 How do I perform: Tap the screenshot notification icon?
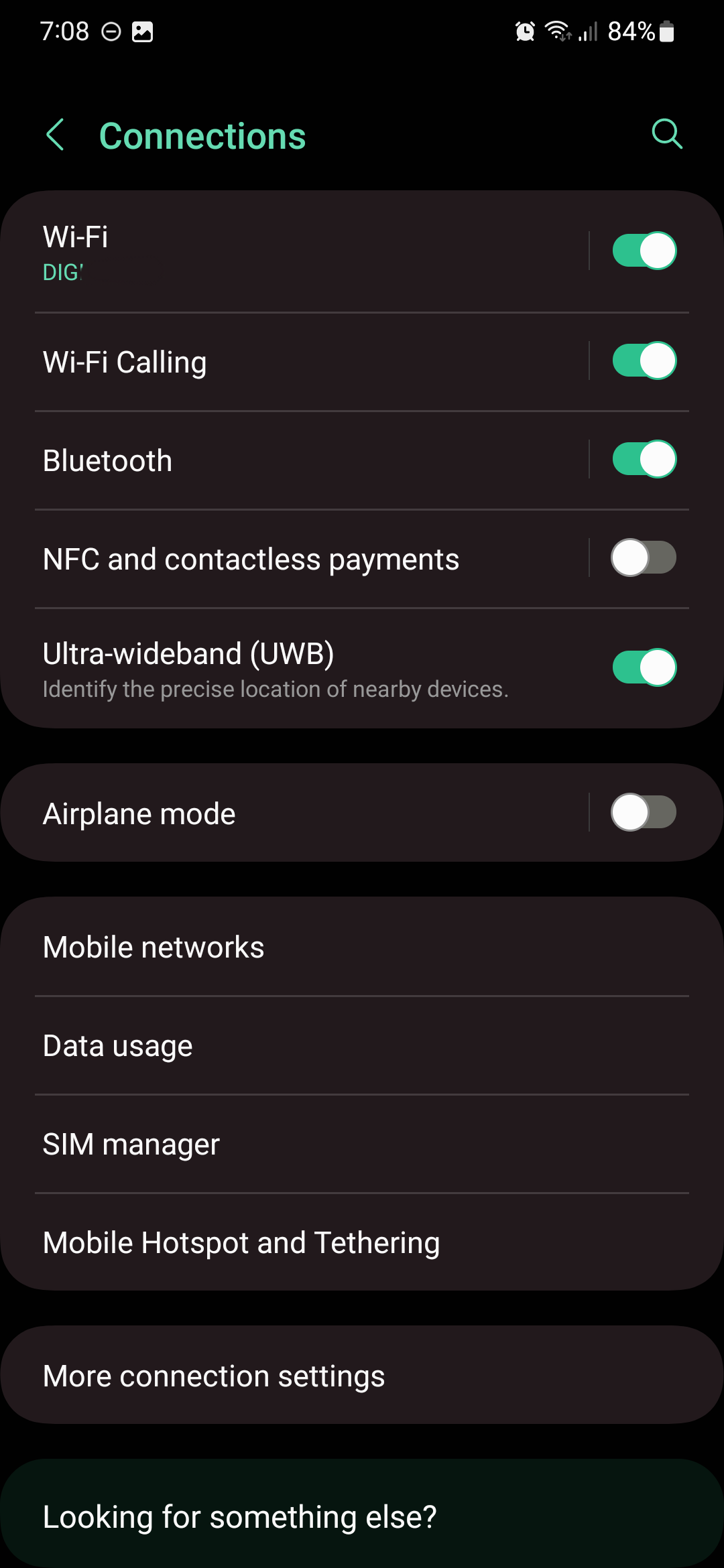tap(142, 31)
